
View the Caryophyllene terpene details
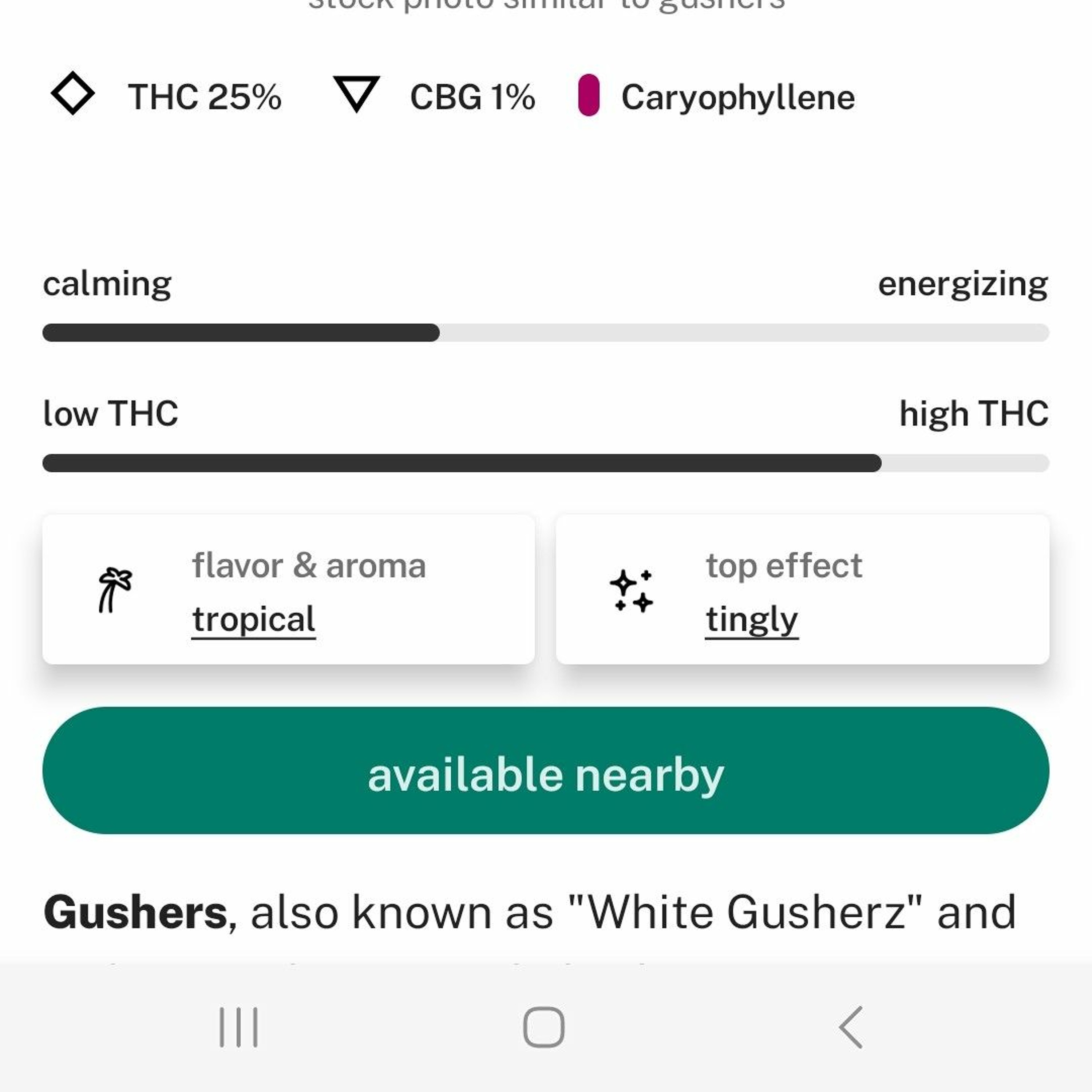(x=716, y=97)
